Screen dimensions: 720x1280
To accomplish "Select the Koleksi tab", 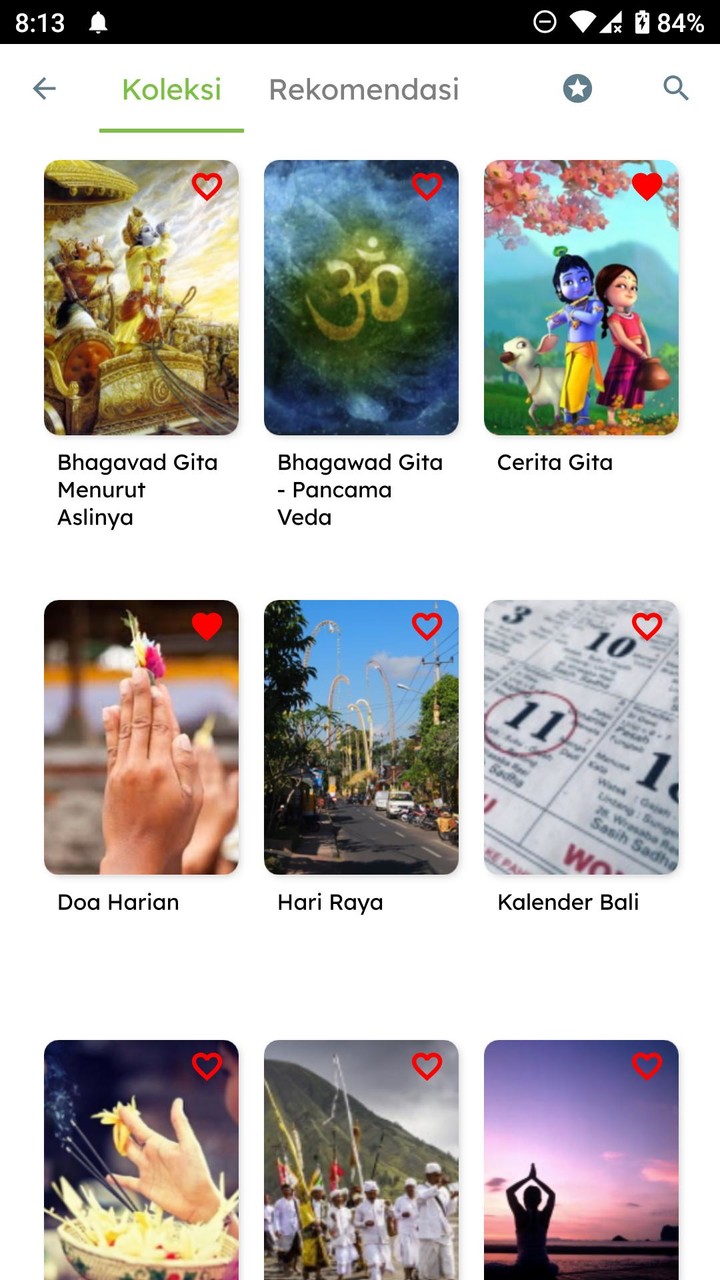I will click(171, 89).
